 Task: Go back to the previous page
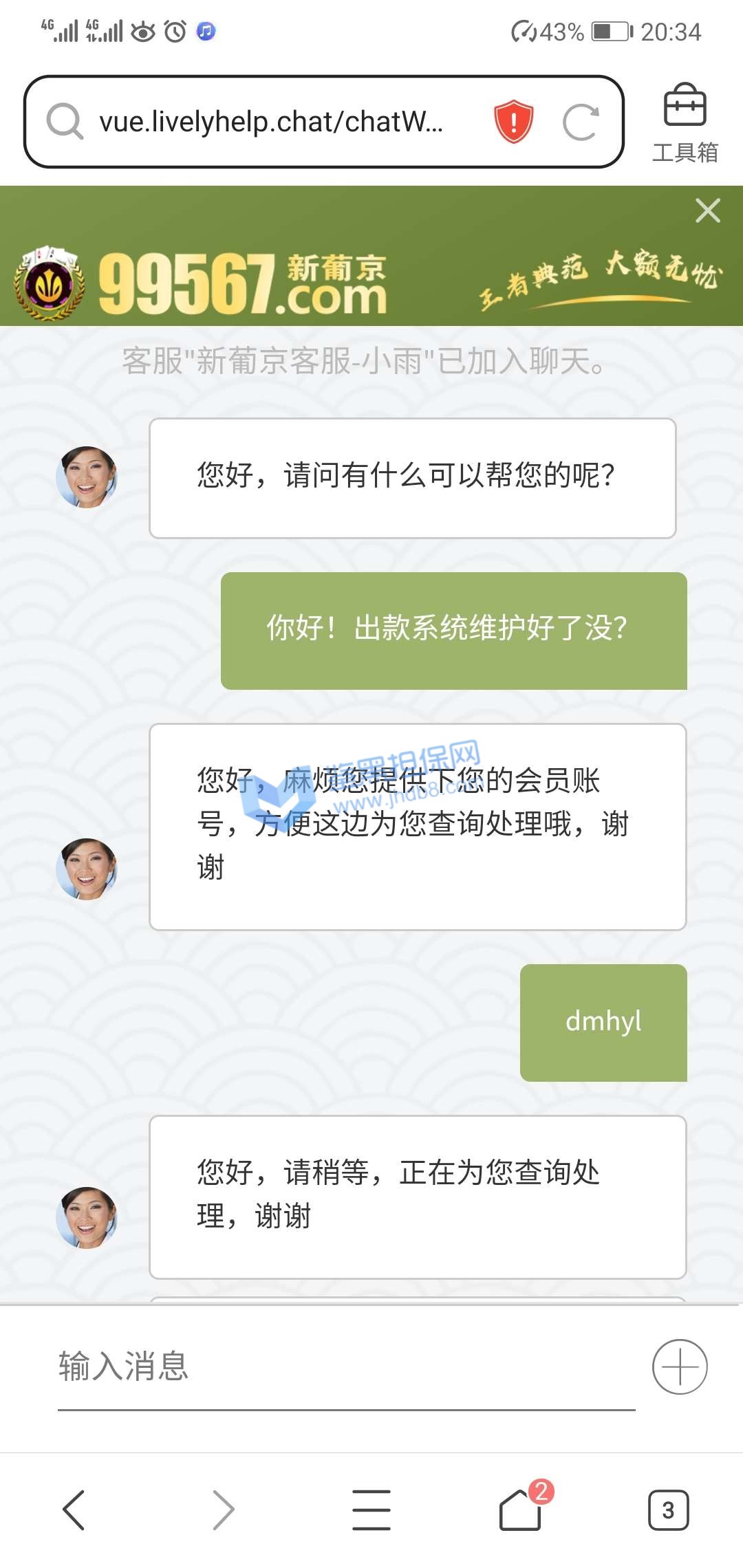click(x=74, y=1510)
